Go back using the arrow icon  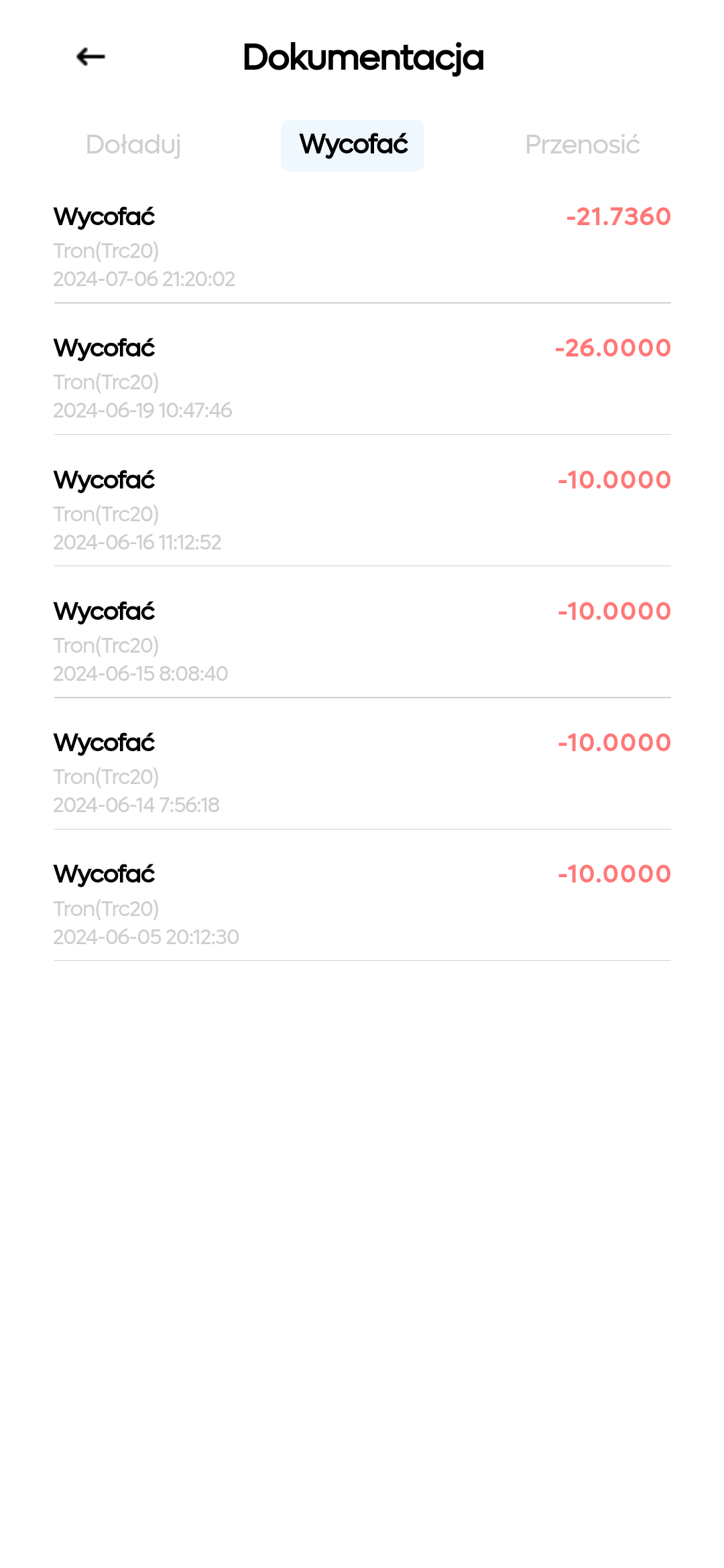90,57
